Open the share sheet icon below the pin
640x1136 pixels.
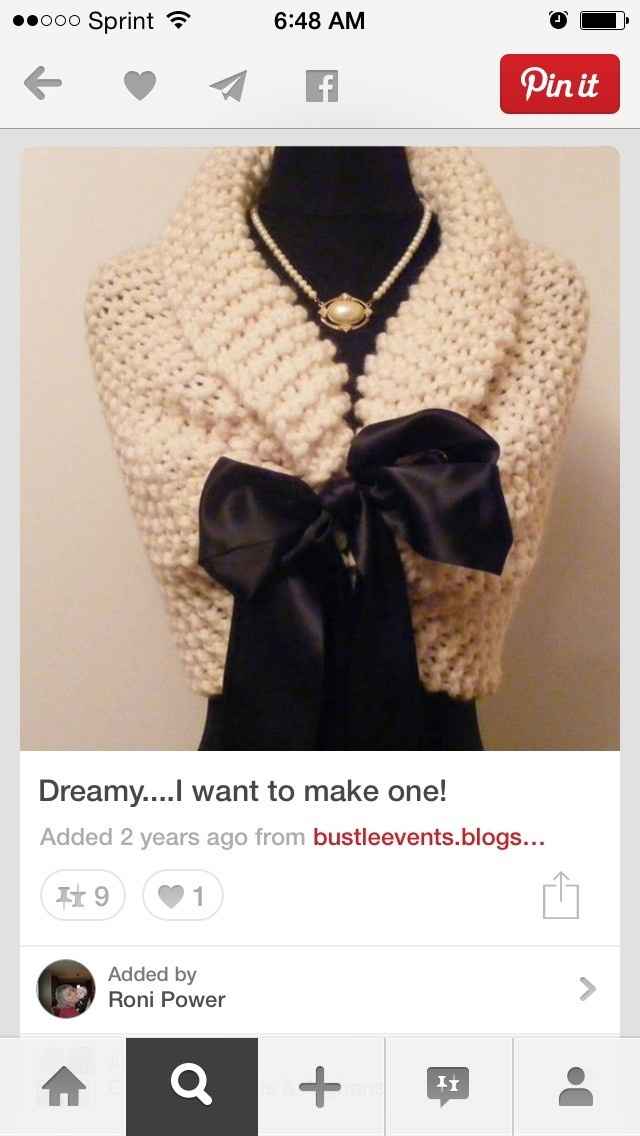(561, 895)
